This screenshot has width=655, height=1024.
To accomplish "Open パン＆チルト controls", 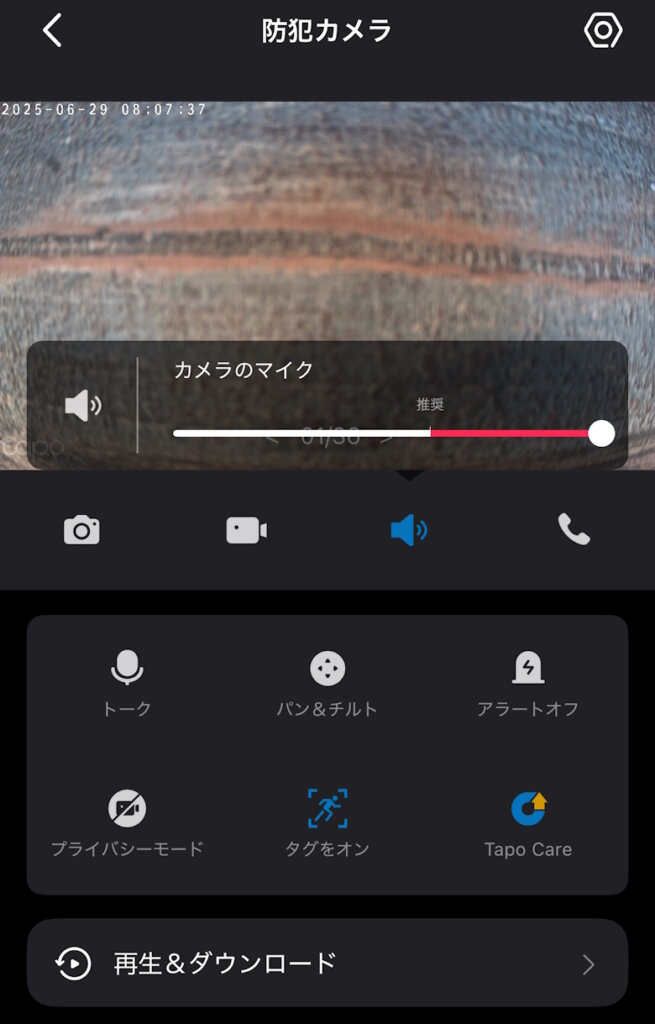I will pos(327,682).
